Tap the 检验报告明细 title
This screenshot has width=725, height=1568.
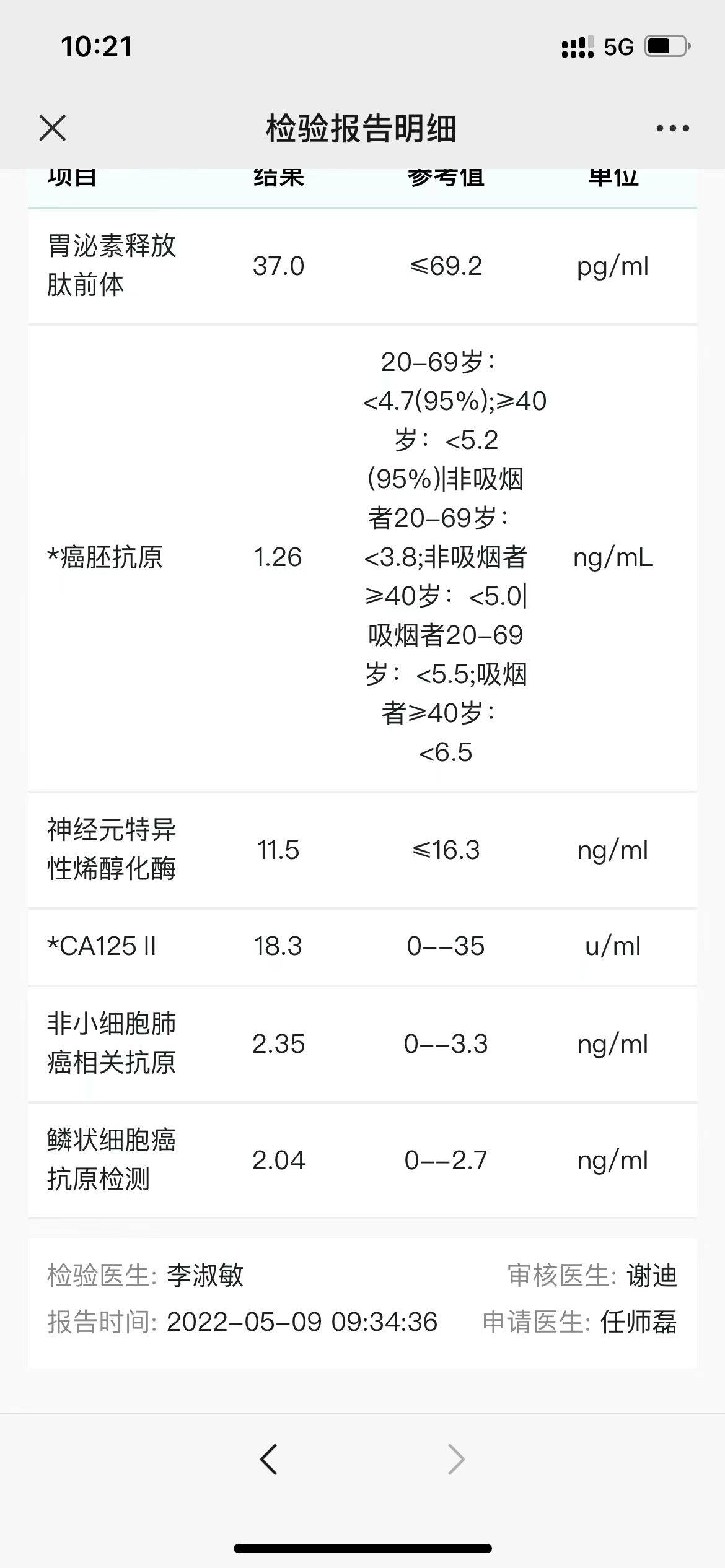click(362, 127)
